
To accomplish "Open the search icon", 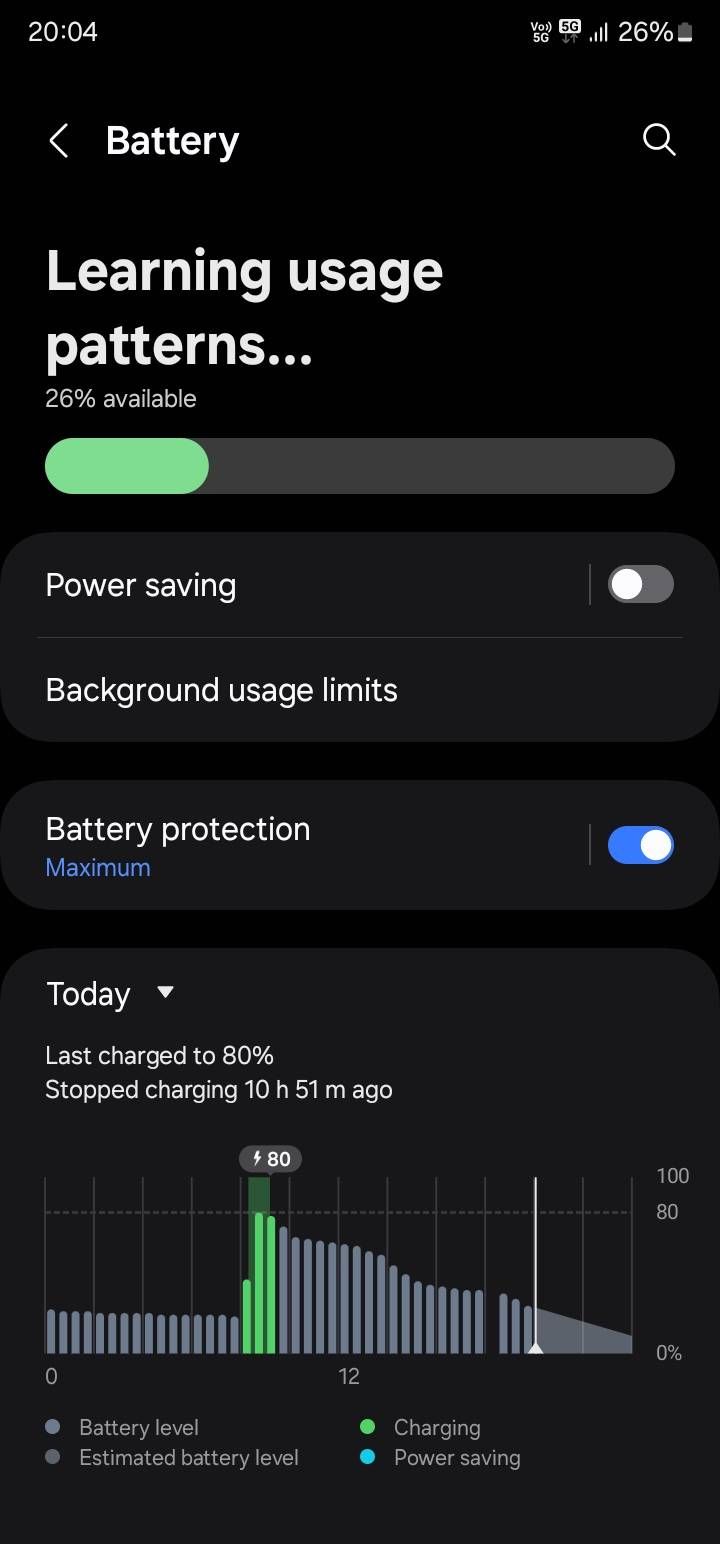I will (659, 140).
